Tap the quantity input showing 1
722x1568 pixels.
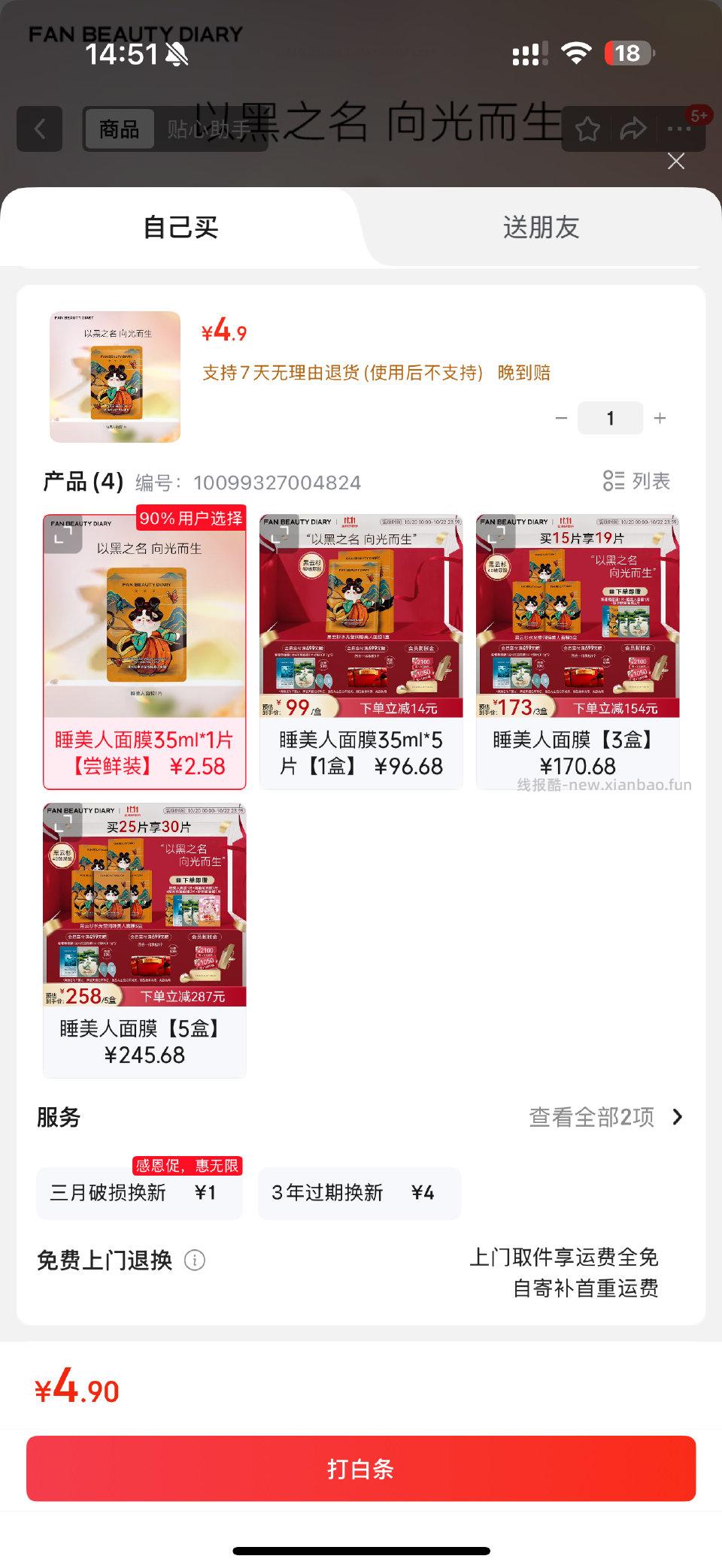coord(610,418)
